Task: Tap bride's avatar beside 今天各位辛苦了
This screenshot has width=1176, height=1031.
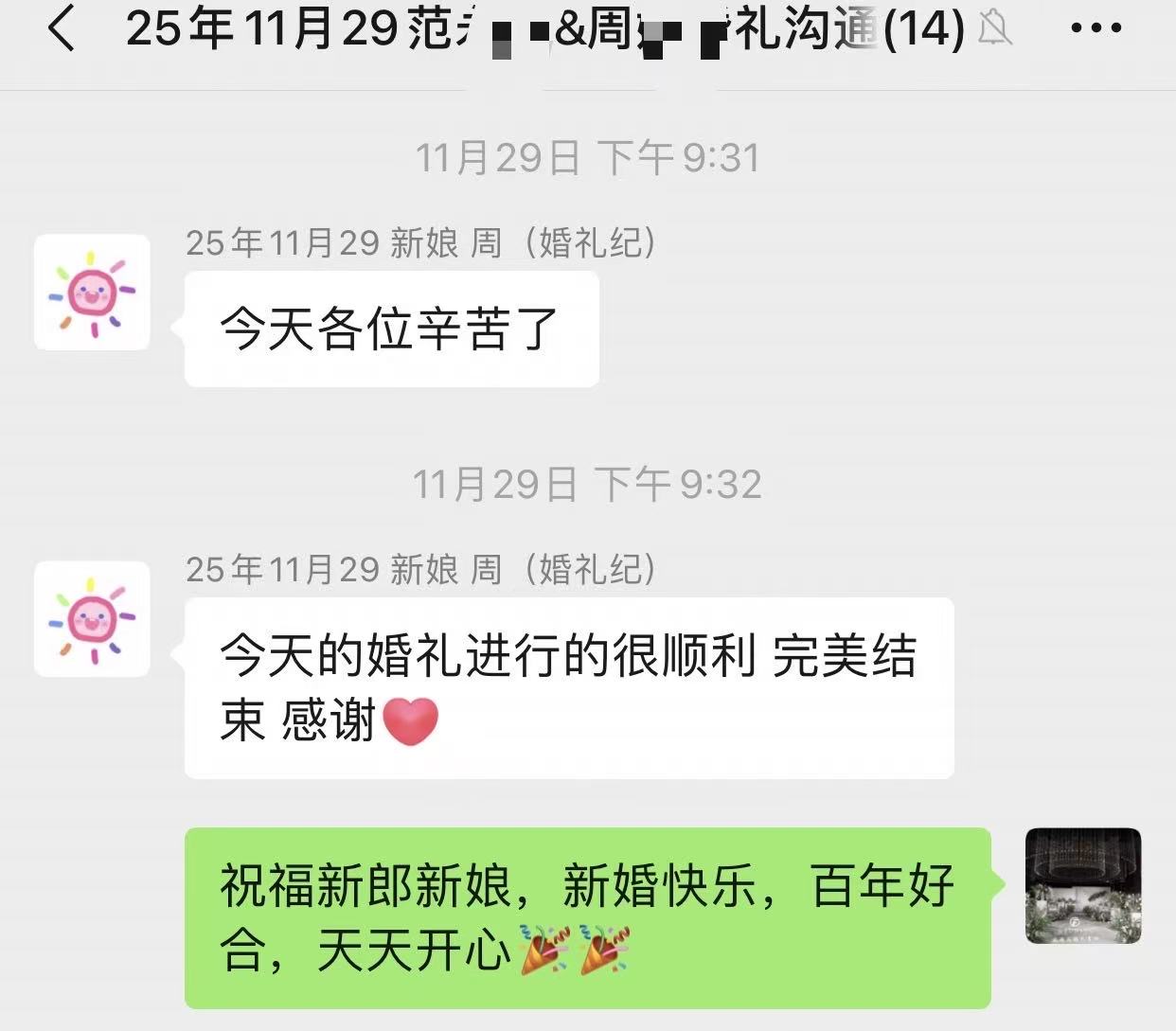Action: click(92, 293)
